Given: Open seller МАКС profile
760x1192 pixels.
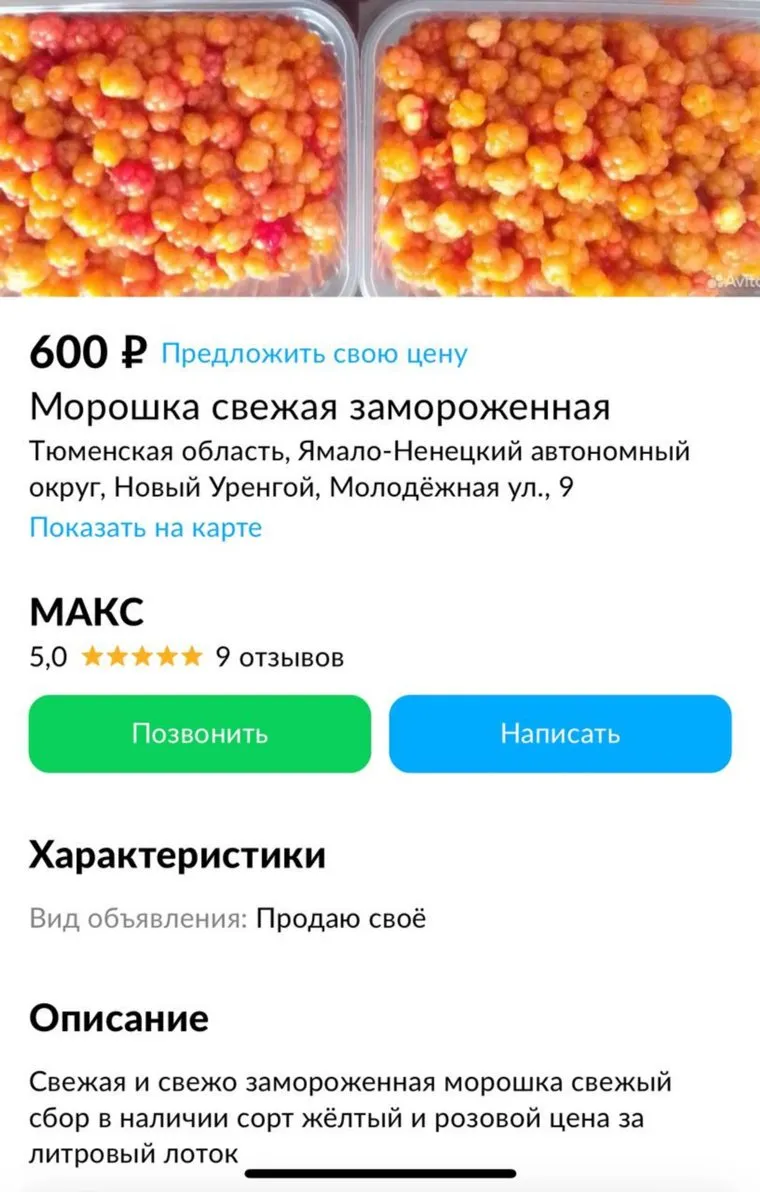Looking at the screenshot, I should tap(87, 611).
